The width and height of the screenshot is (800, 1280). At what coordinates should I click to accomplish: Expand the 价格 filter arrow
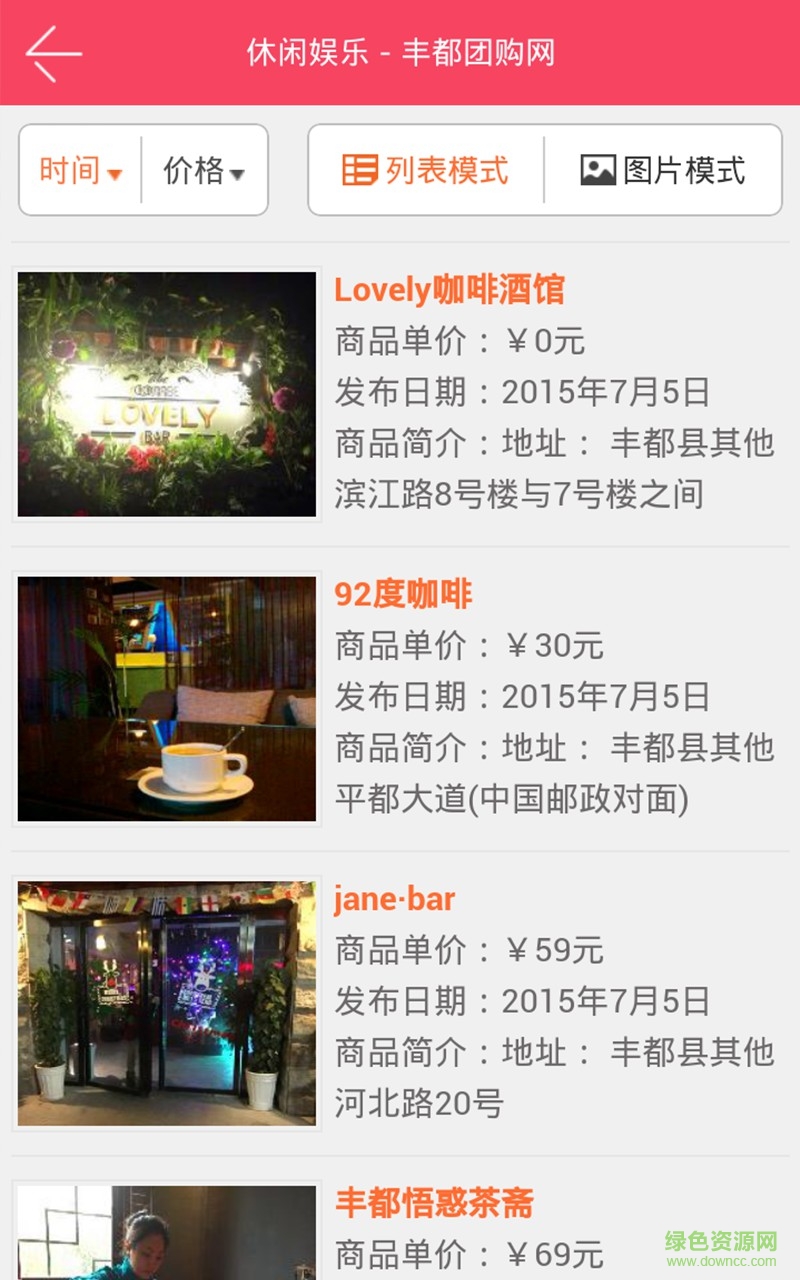click(236, 176)
